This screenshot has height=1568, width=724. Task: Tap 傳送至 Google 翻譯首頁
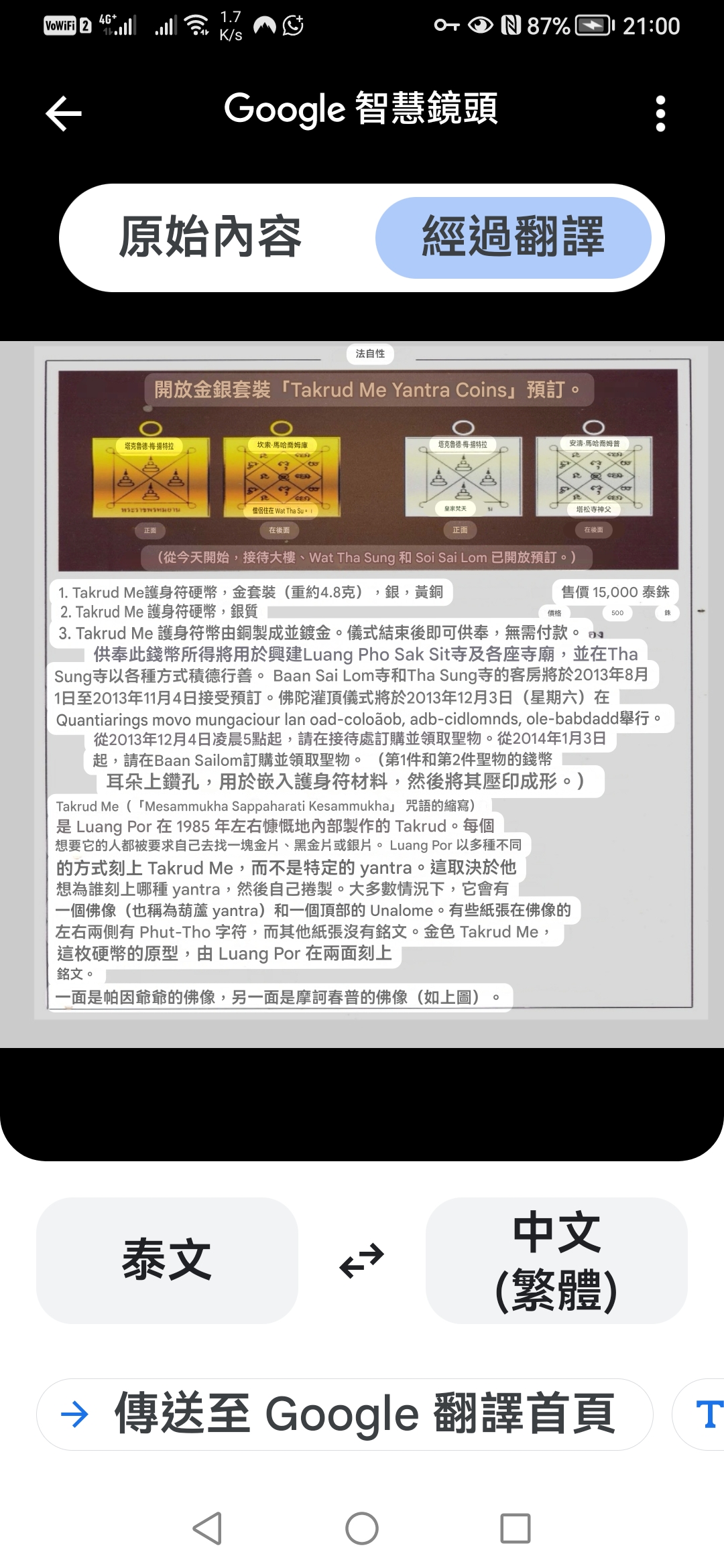tap(345, 1414)
